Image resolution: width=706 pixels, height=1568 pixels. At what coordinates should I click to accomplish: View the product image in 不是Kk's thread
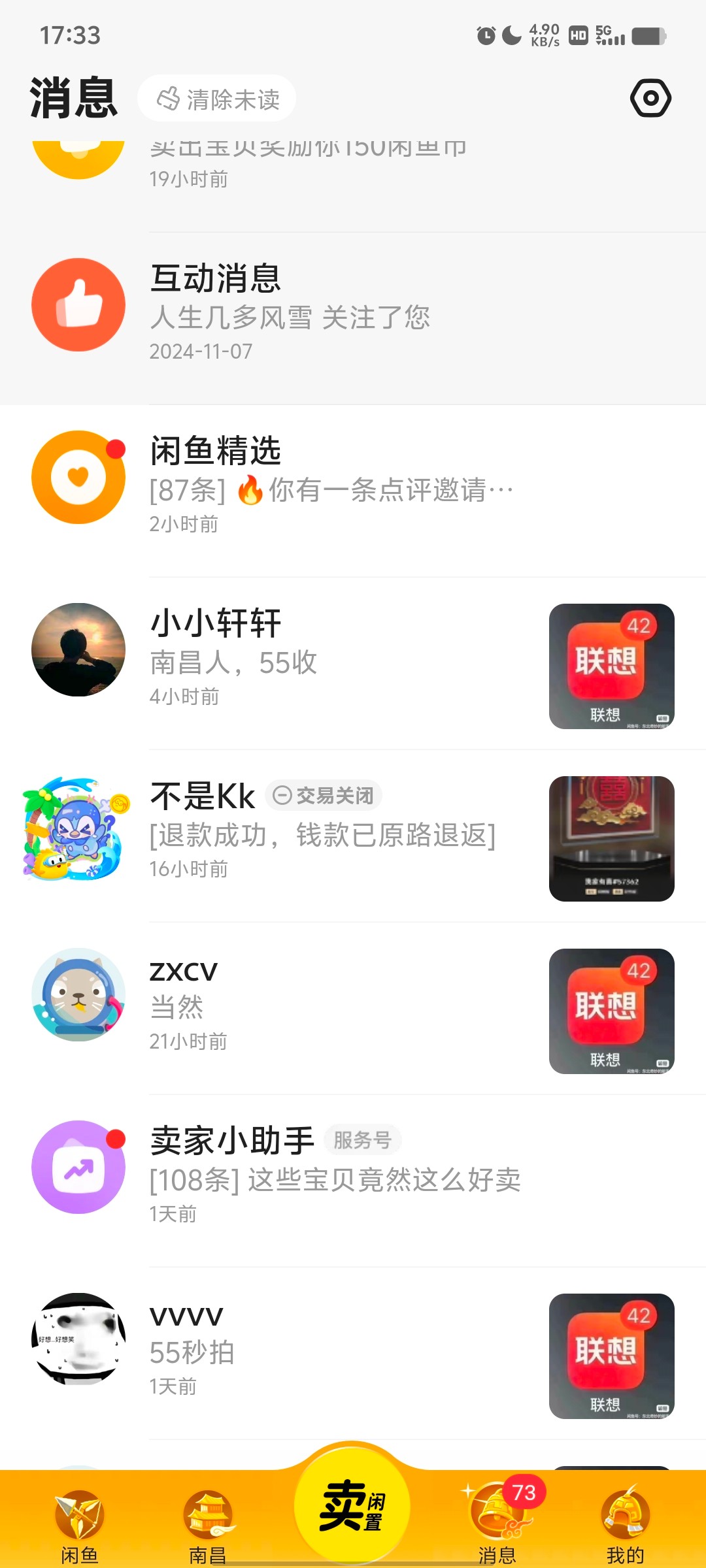tap(611, 838)
